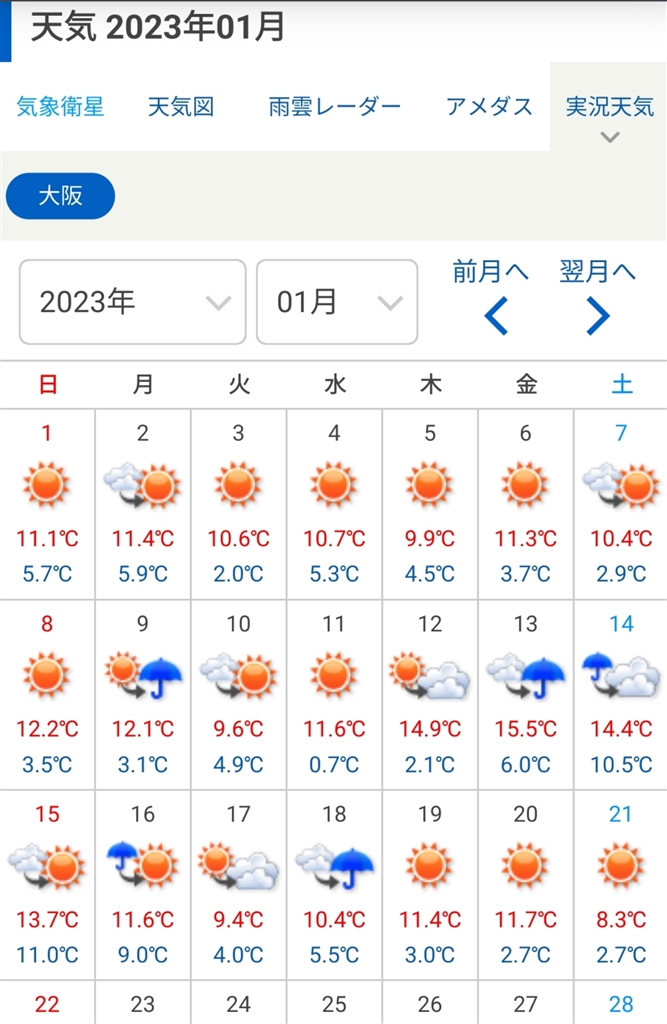Viewport: 667px width, 1024px height.
Task: Select the 雨雲レーダー tab
Action: point(334,107)
